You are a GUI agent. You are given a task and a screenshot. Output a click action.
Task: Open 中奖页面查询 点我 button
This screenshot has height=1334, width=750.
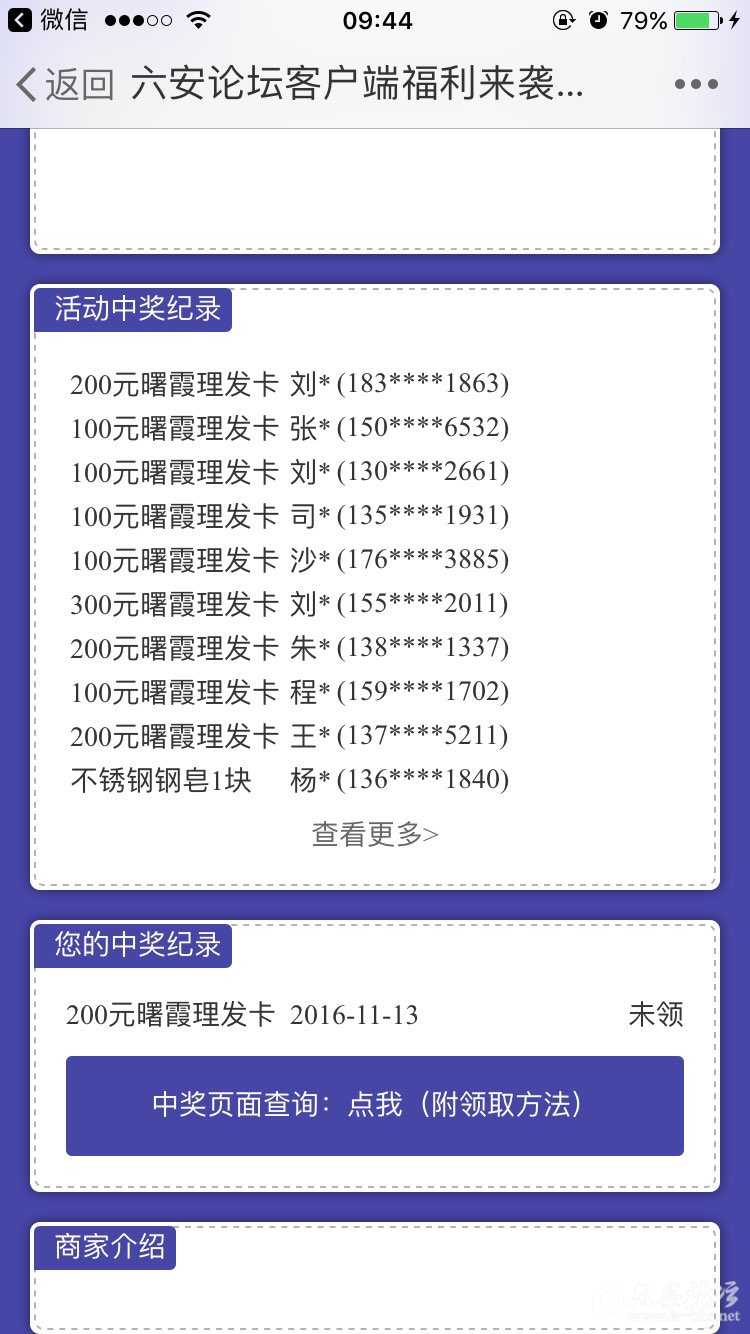pos(375,1105)
